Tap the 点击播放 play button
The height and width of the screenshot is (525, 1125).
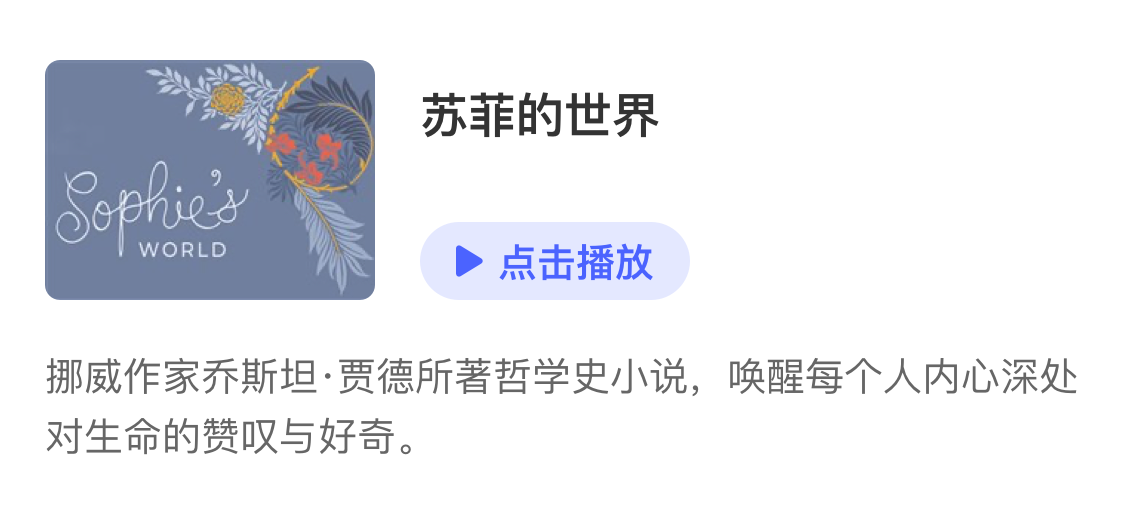(554, 261)
